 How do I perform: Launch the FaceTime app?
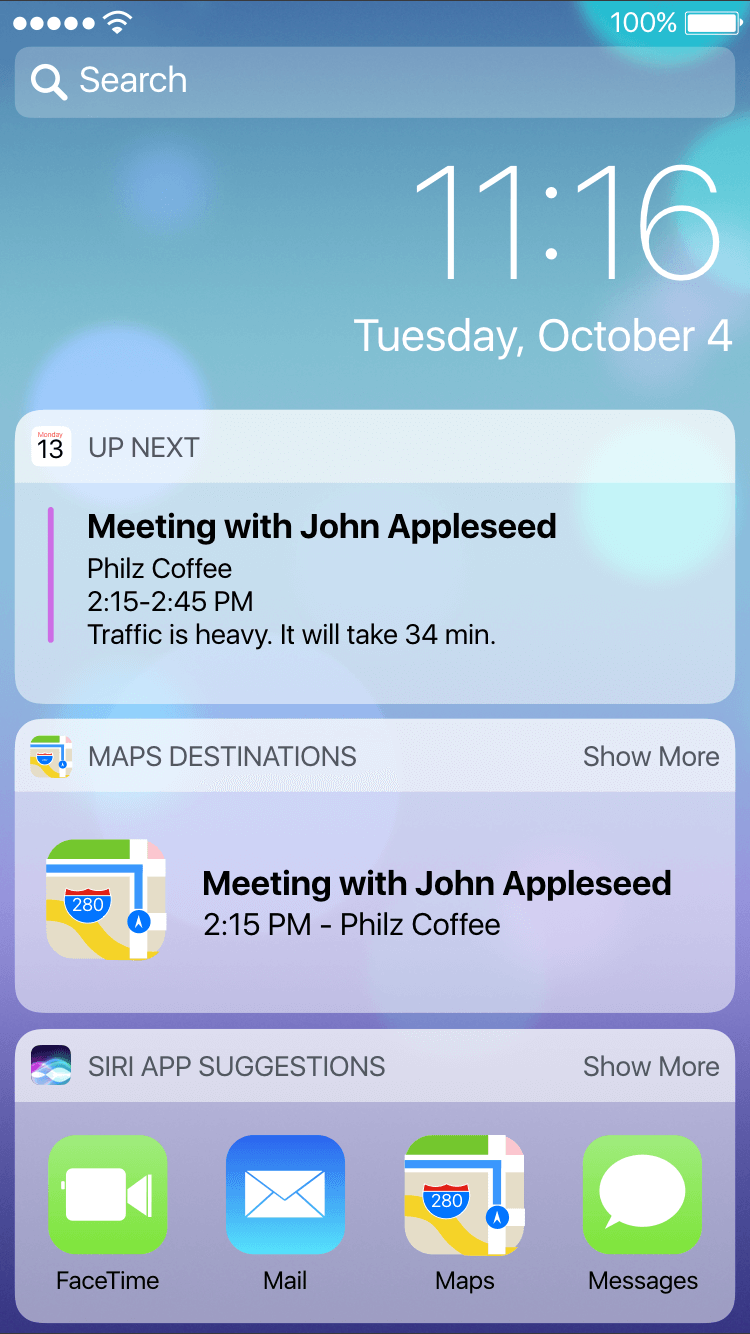click(x=107, y=1195)
